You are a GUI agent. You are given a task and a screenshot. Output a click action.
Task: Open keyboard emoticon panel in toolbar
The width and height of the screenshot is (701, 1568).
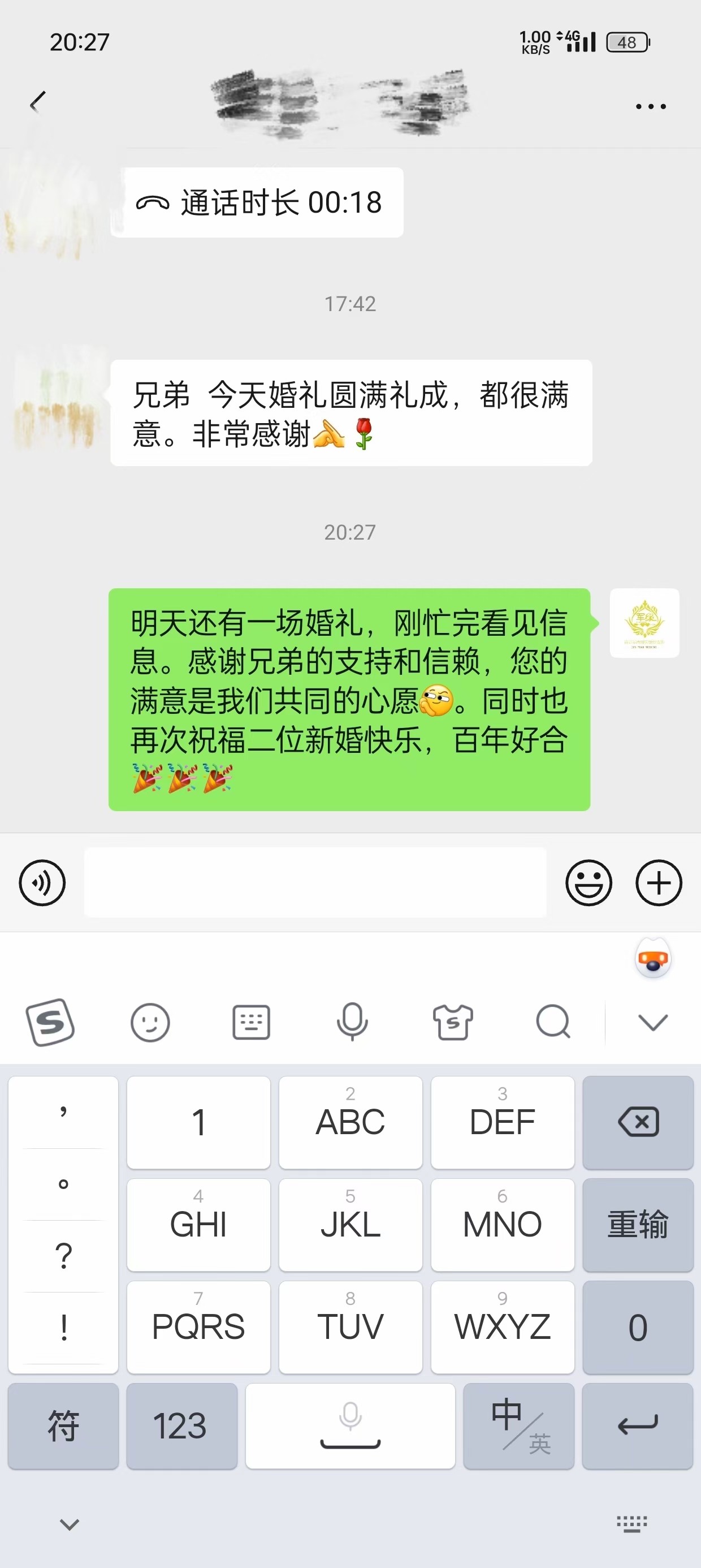tap(150, 1022)
